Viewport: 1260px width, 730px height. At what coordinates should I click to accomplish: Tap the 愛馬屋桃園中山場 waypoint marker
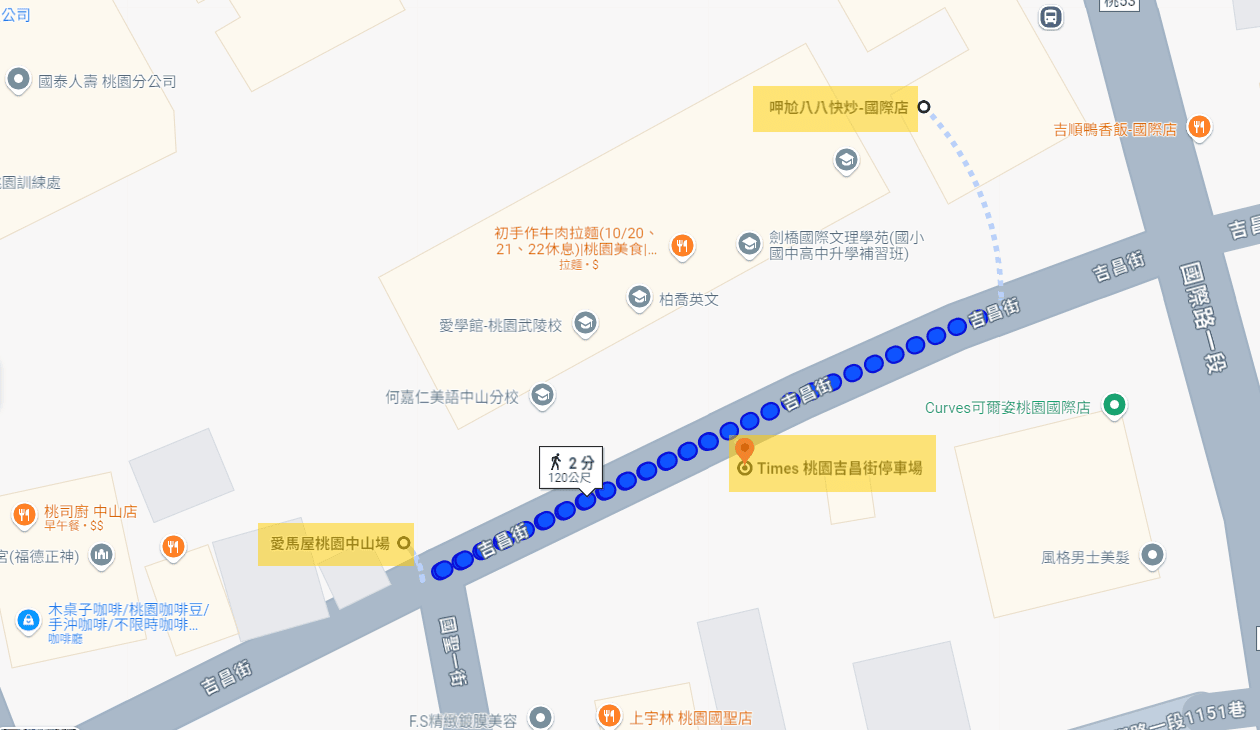pyautogui.click(x=404, y=543)
